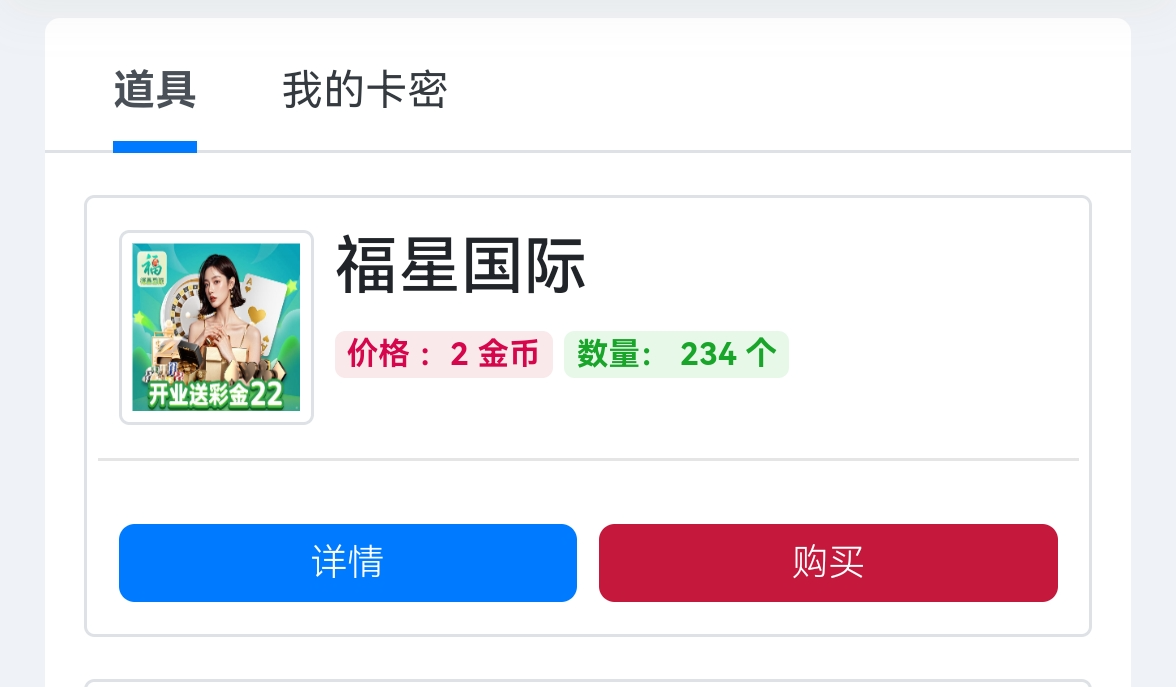
Task: Tap 购买 to buy 福星国际
Action: coord(827,563)
